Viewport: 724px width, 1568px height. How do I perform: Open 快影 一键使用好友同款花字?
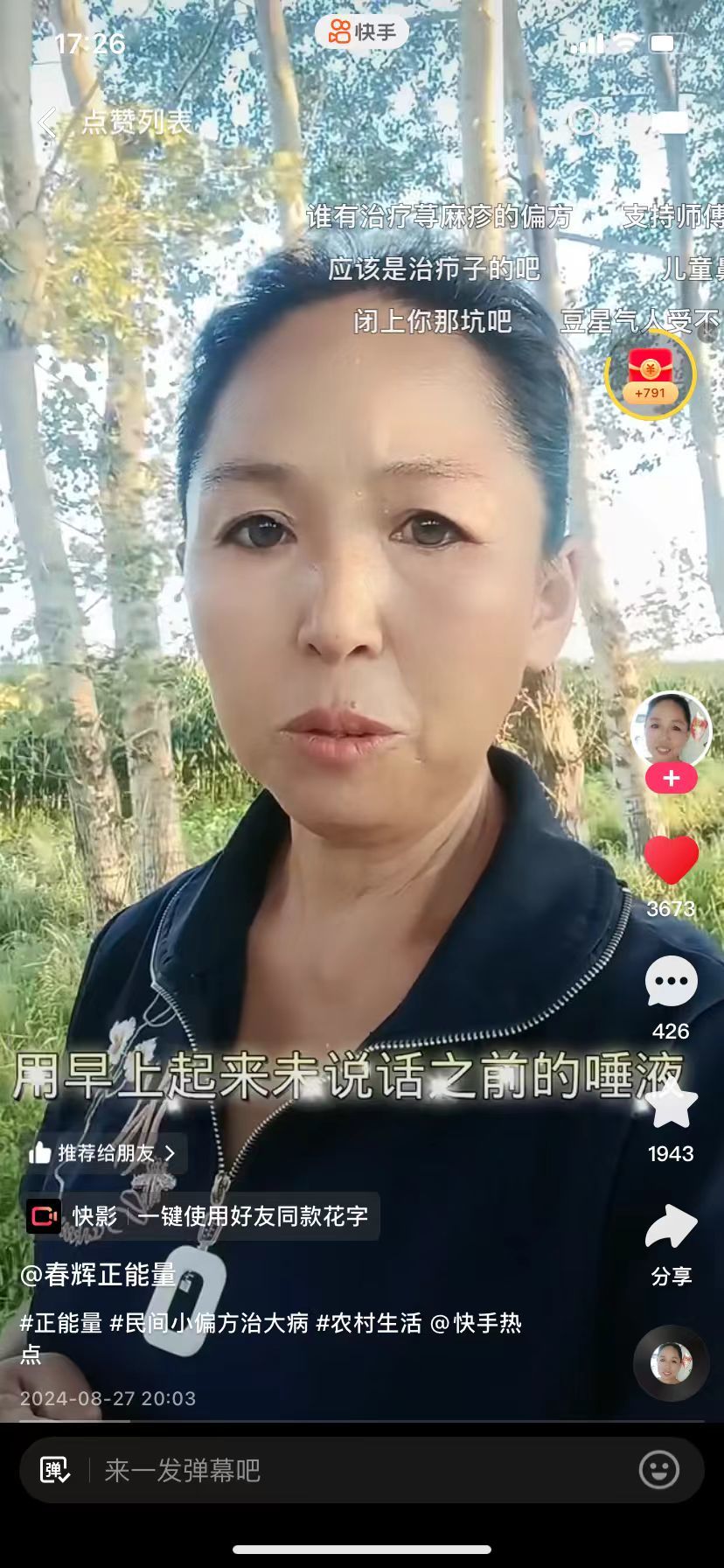click(203, 1216)
